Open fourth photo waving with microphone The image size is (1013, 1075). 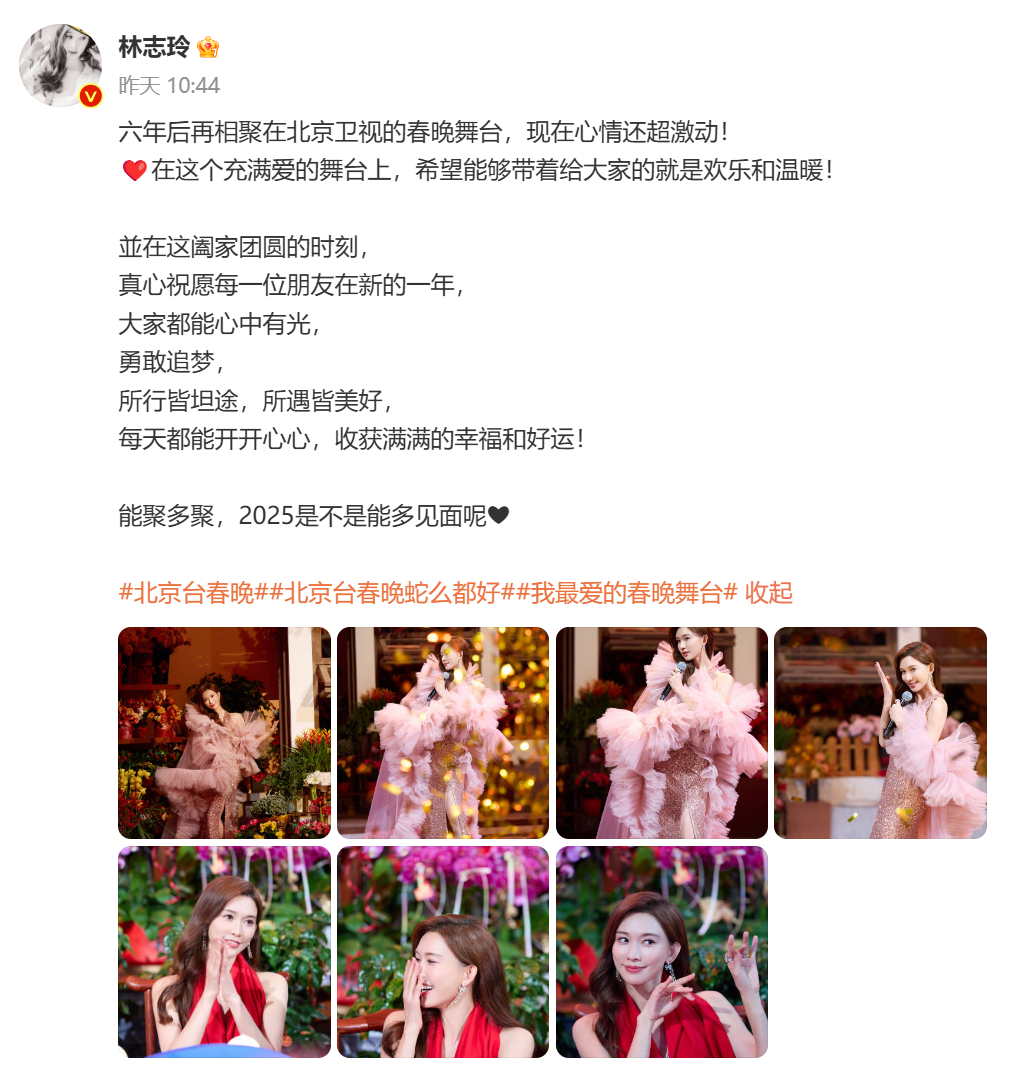pyautogui.click(x=880, y=733)
